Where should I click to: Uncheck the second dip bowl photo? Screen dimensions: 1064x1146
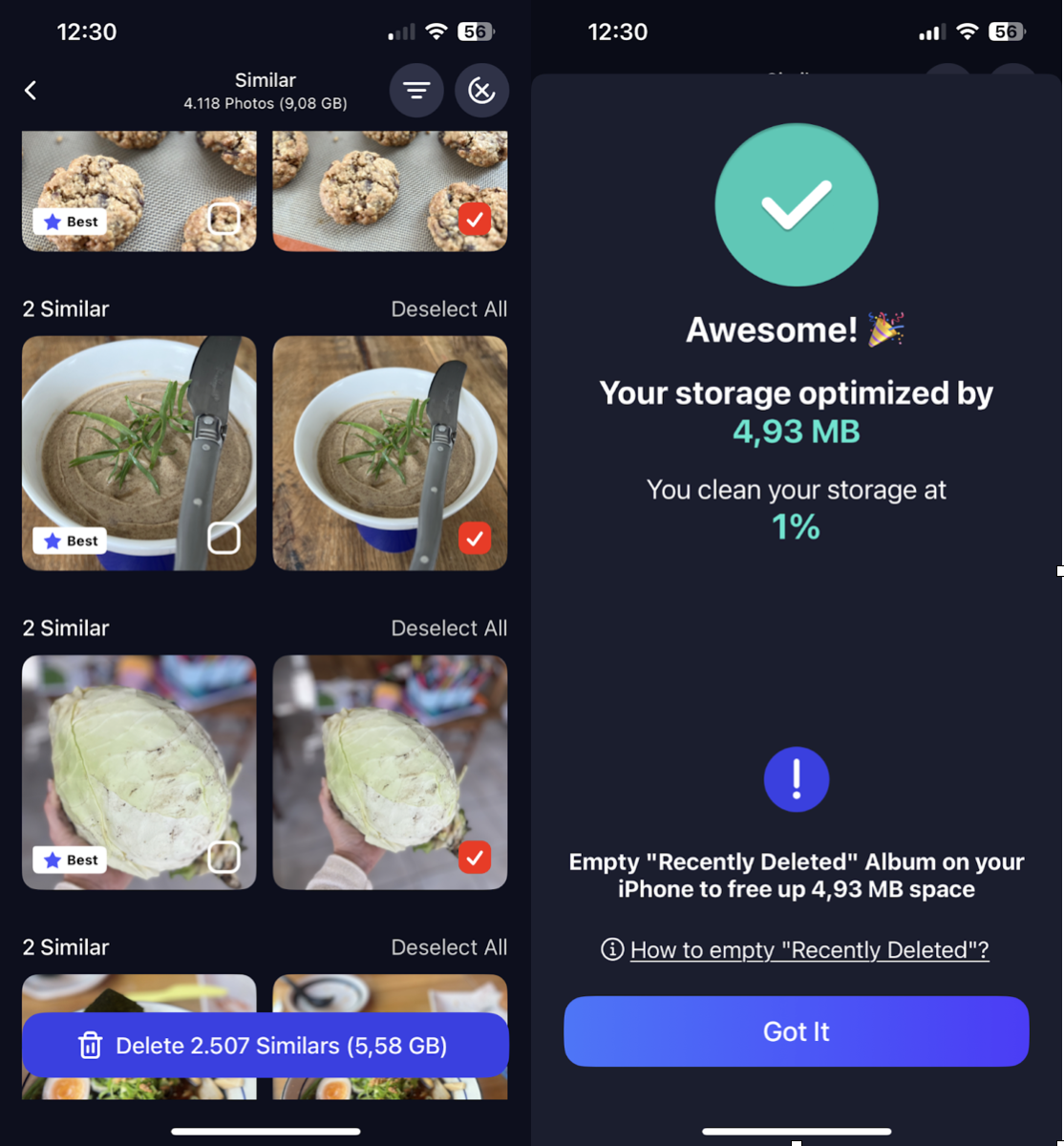475,539
